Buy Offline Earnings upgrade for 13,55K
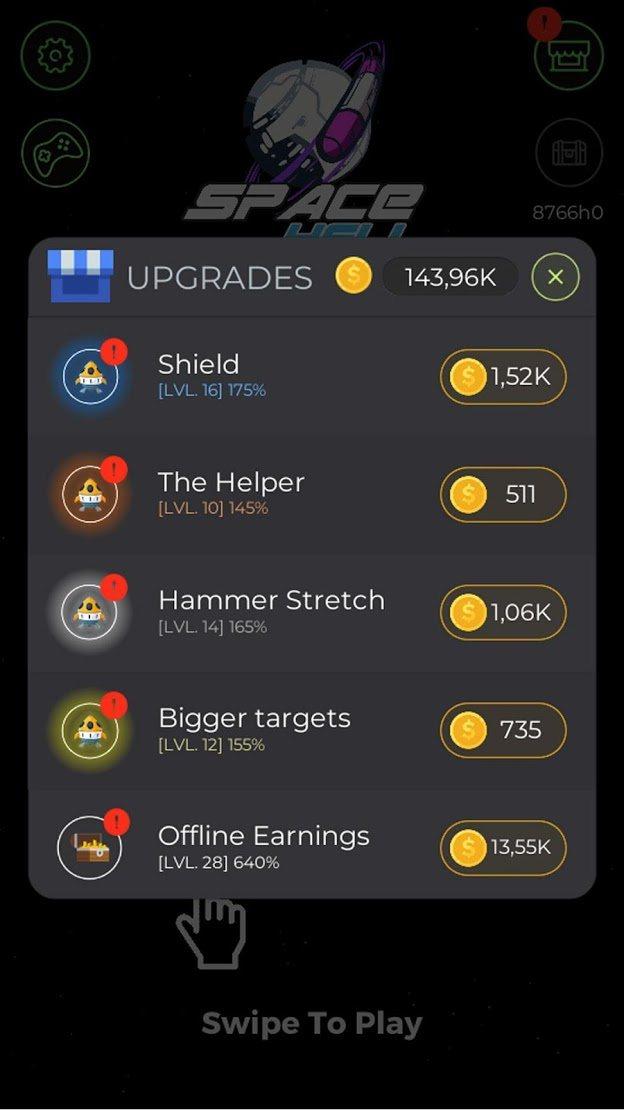Image resolution: width=624 pixels, height=1110 pixels. coord(503,848)
